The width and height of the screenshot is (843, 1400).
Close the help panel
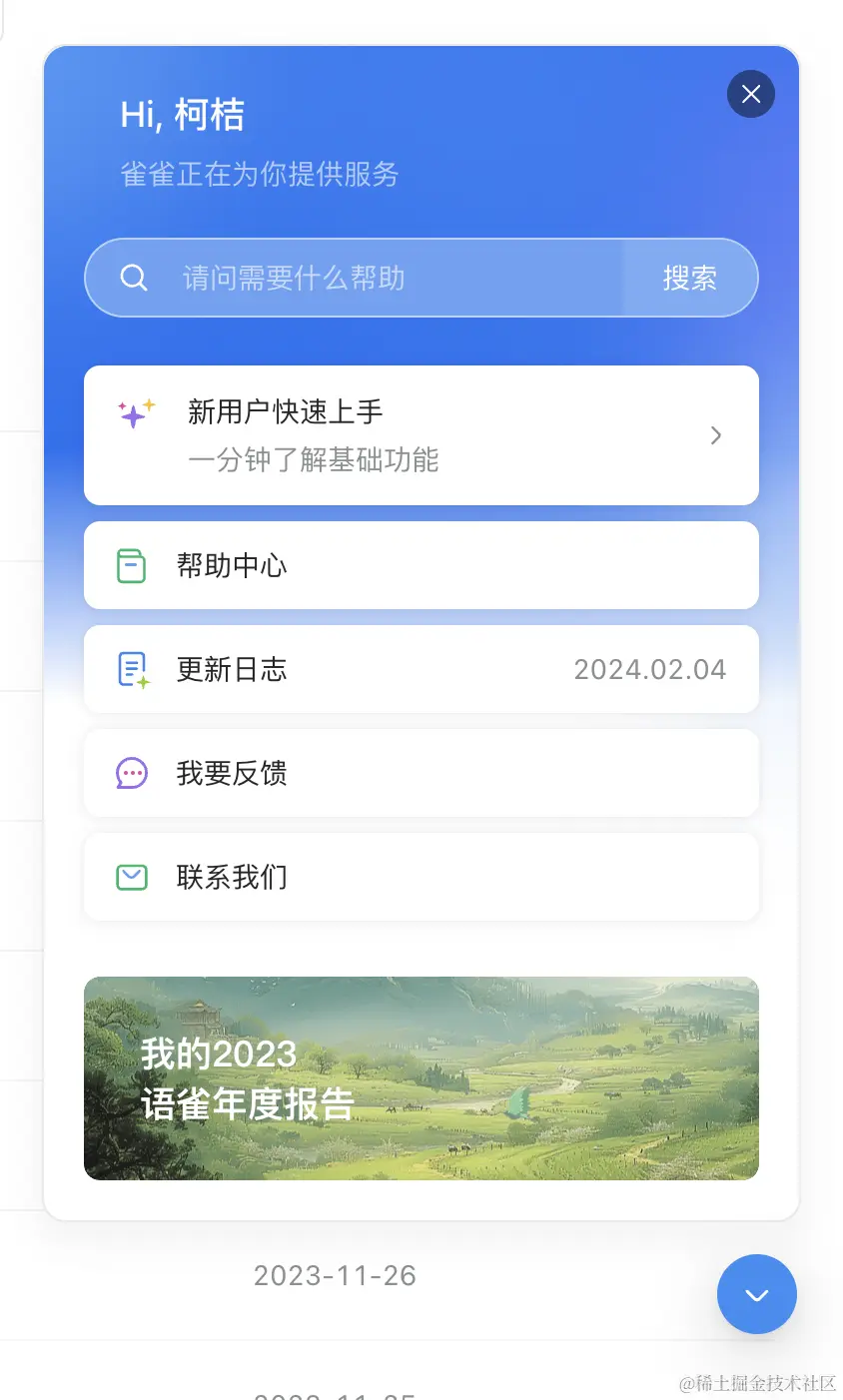[751, 94]
